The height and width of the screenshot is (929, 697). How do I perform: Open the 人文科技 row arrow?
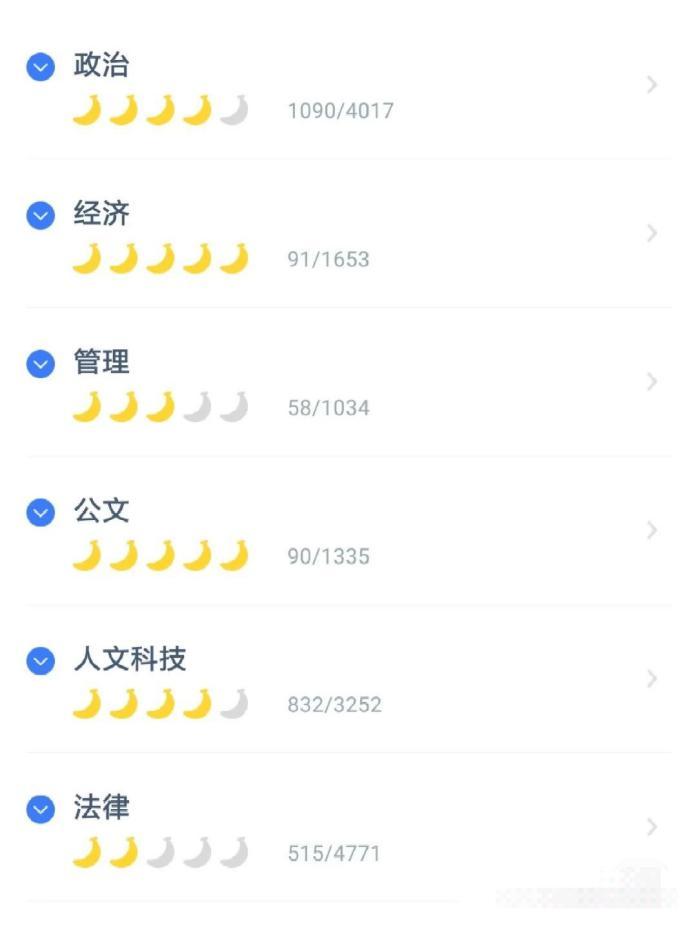[652, 678]
